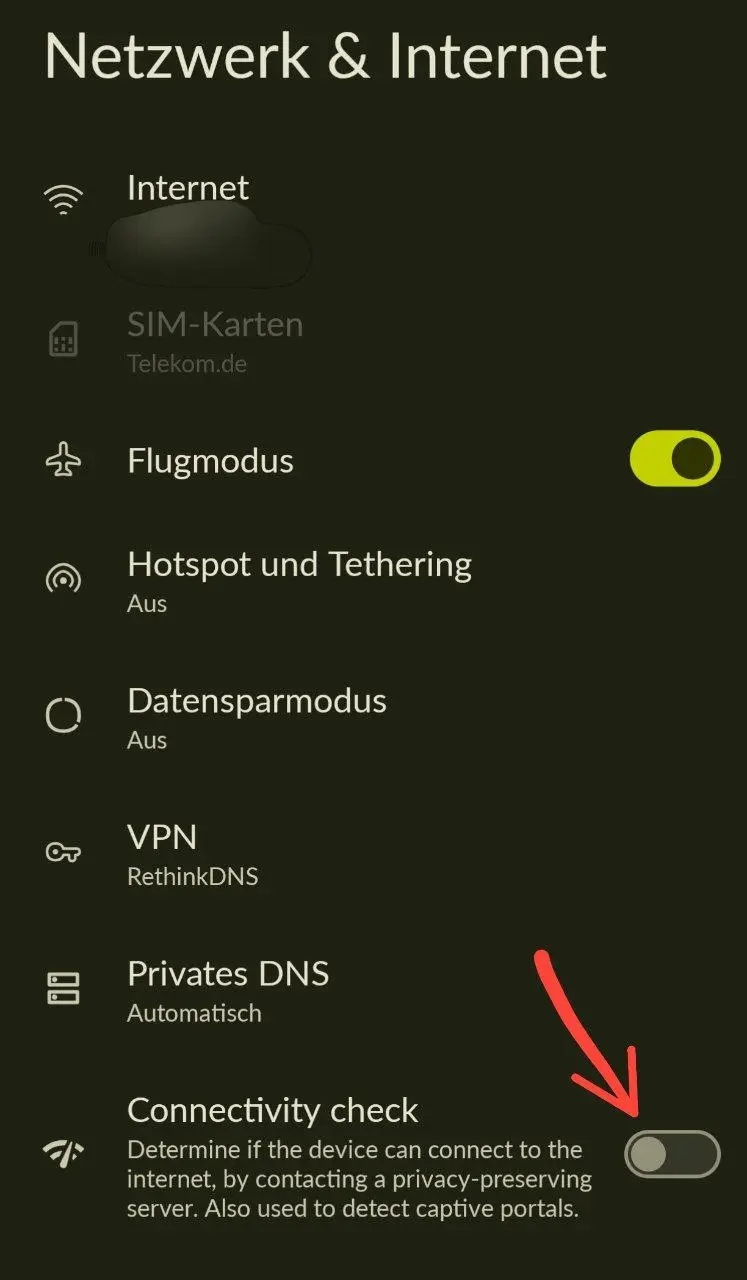The width and height of the screenshot is (747, 1280).
Task: Turn off the Flugmodus switch
Action: (675, 459)
